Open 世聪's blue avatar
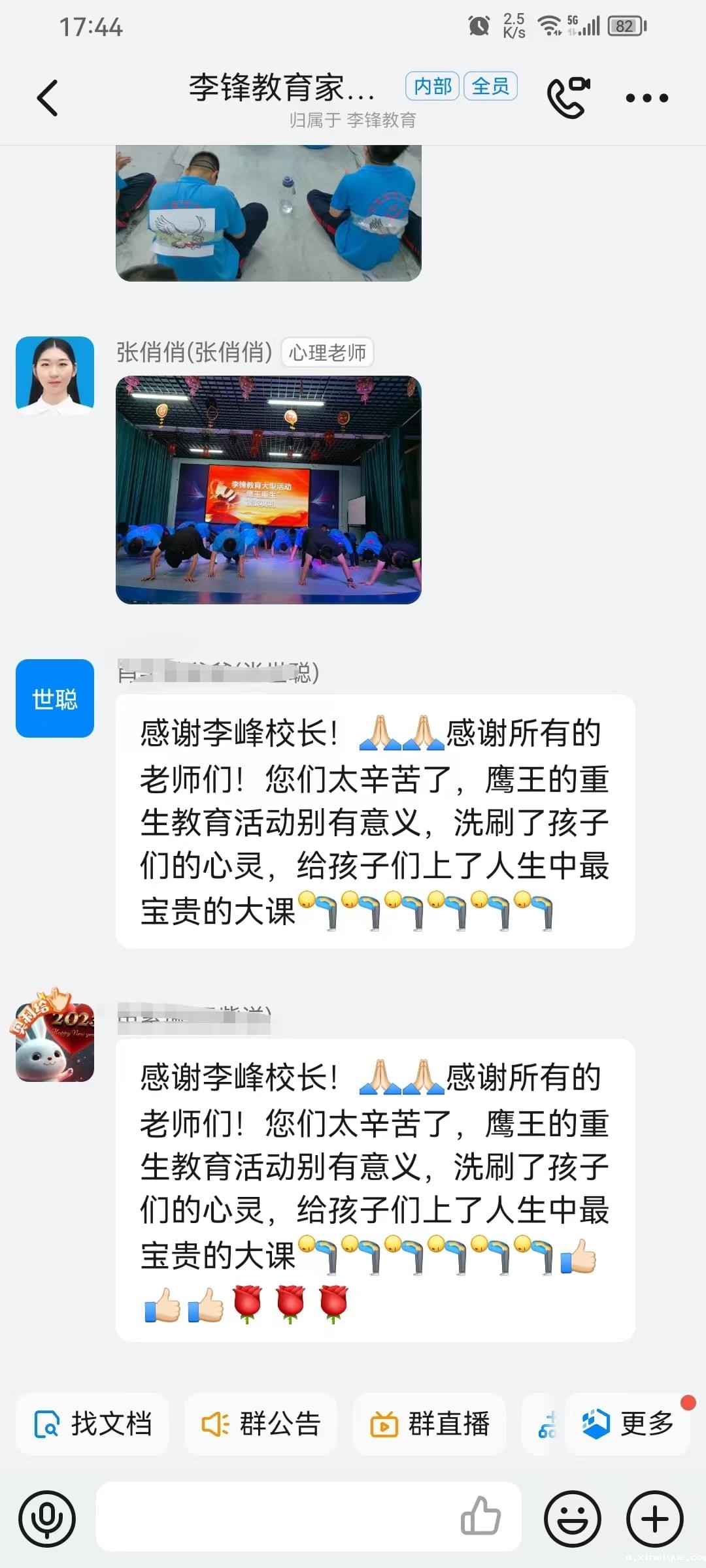The width and height of the screenshot is (706, 1568). (x=54, y=698)
